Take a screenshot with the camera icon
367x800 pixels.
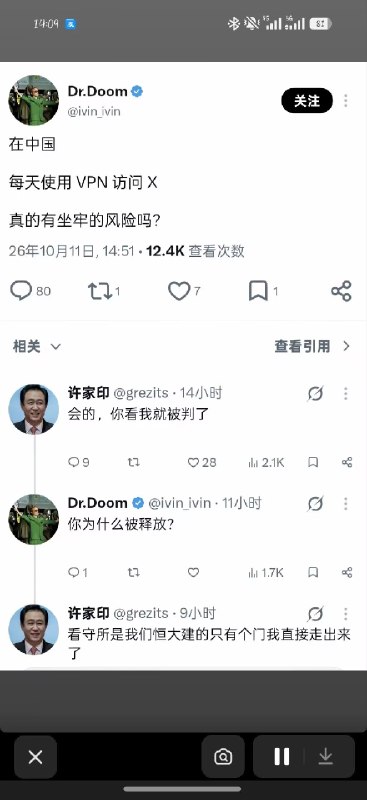(x=223, y=757)
